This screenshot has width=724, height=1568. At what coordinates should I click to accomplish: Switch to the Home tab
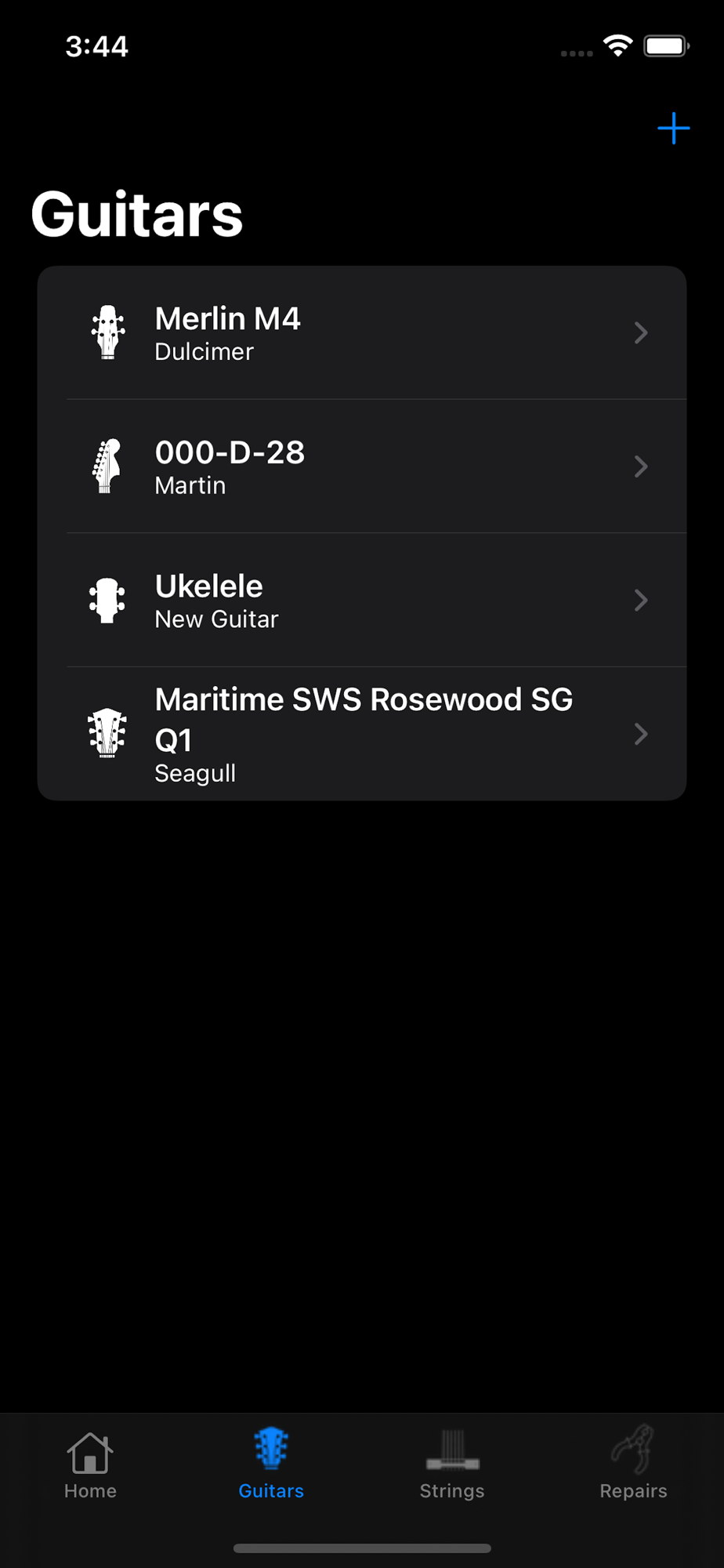tap(90, 1463)
